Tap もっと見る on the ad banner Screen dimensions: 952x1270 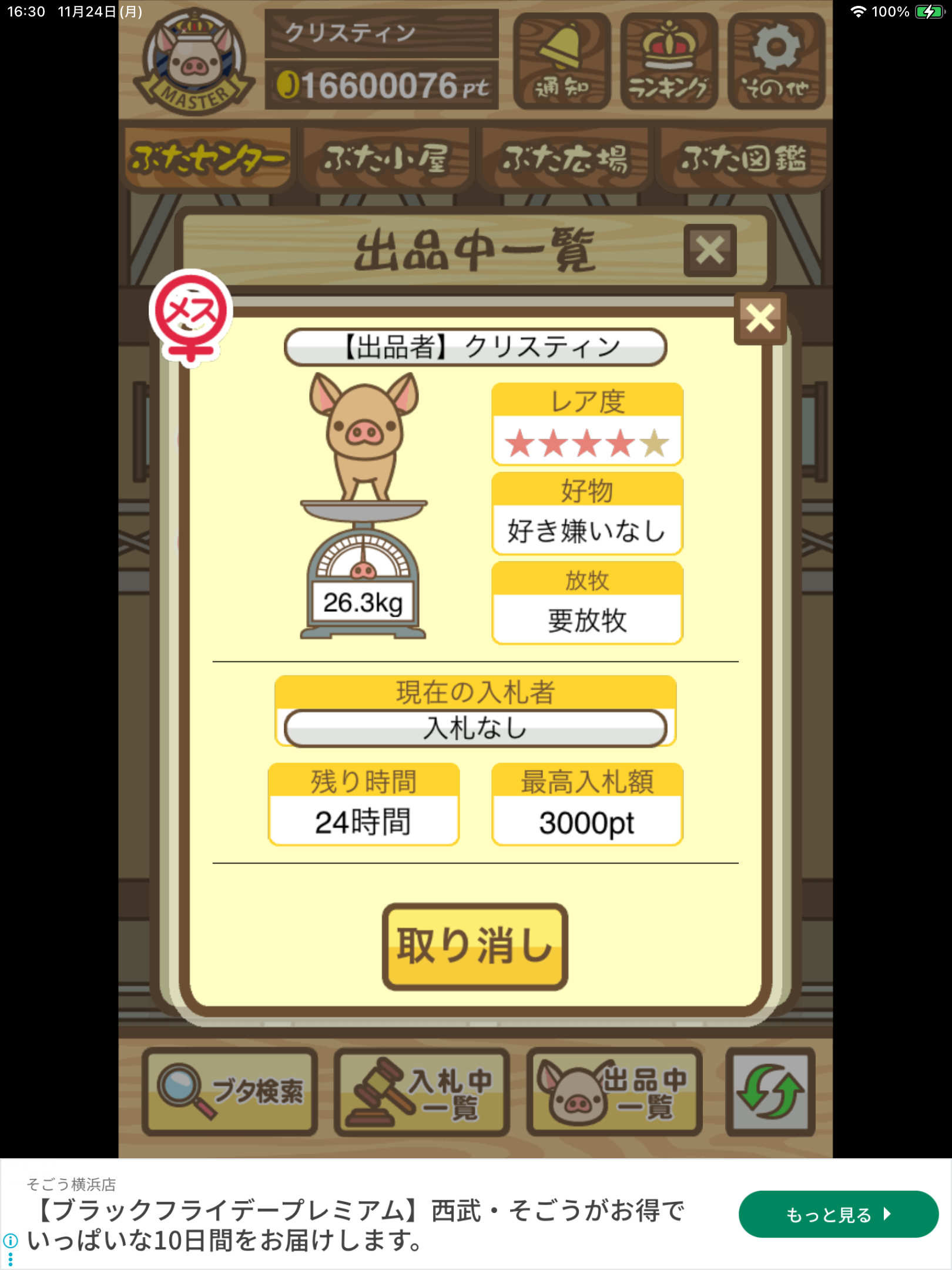click(x=837, y=1214)
